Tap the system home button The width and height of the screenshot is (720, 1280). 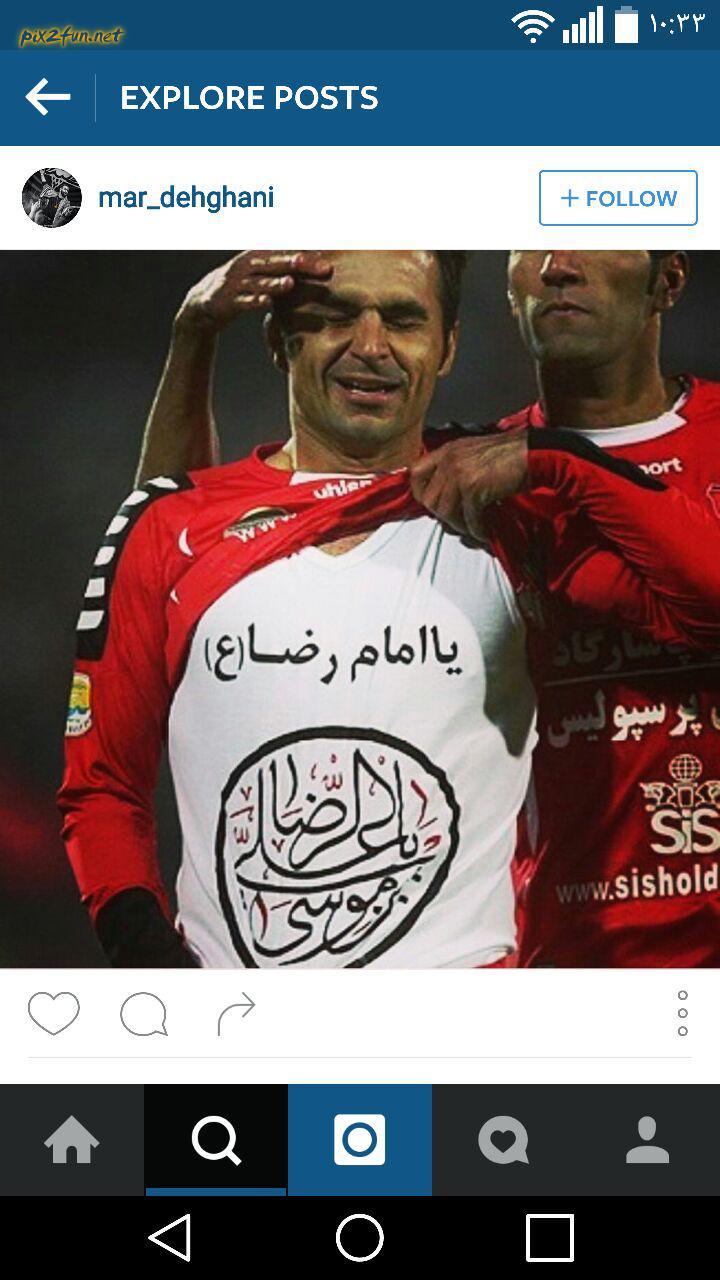coord(360,1238)
